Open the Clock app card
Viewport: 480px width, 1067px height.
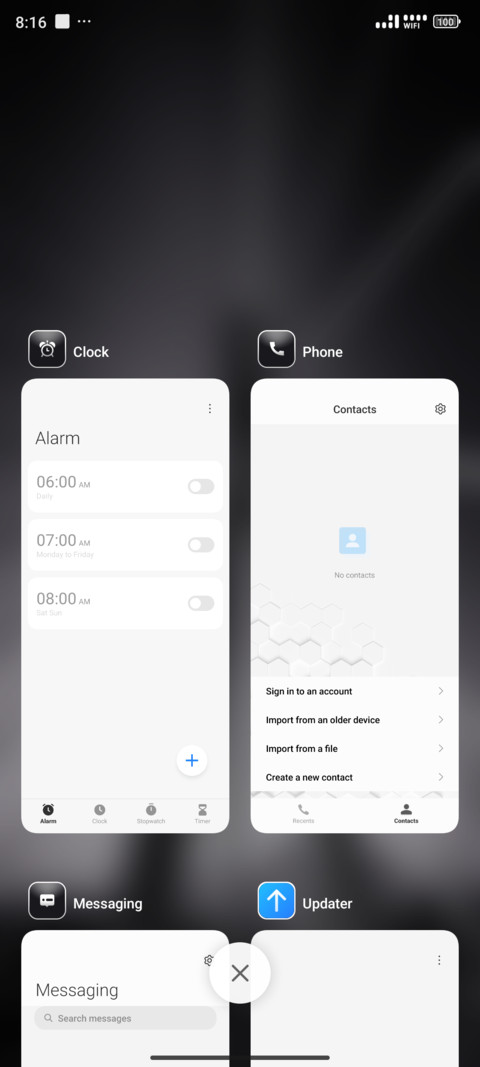tap(125, 606)
